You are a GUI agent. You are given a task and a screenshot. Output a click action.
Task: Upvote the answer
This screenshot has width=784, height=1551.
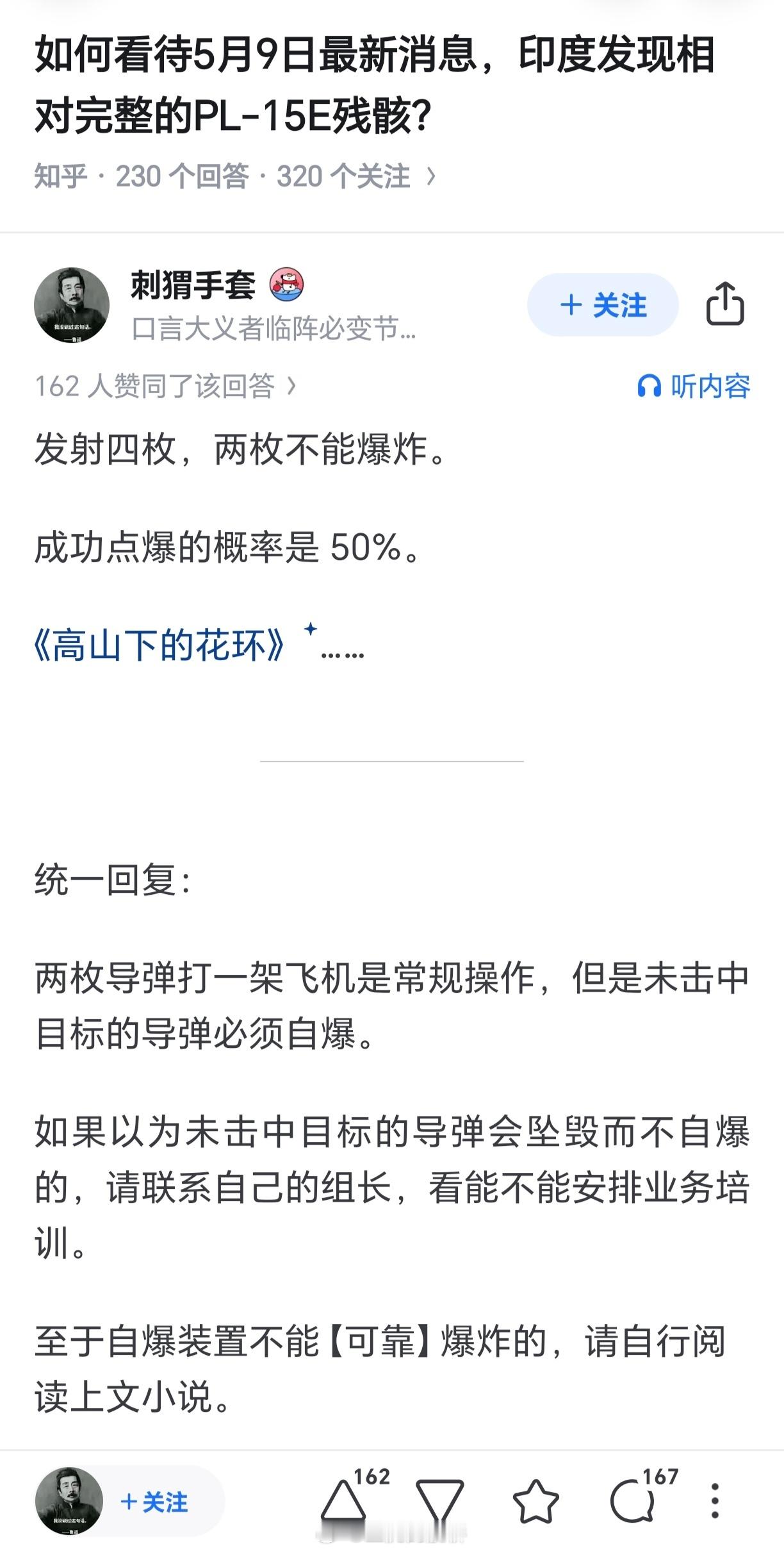click(343, 1501)
